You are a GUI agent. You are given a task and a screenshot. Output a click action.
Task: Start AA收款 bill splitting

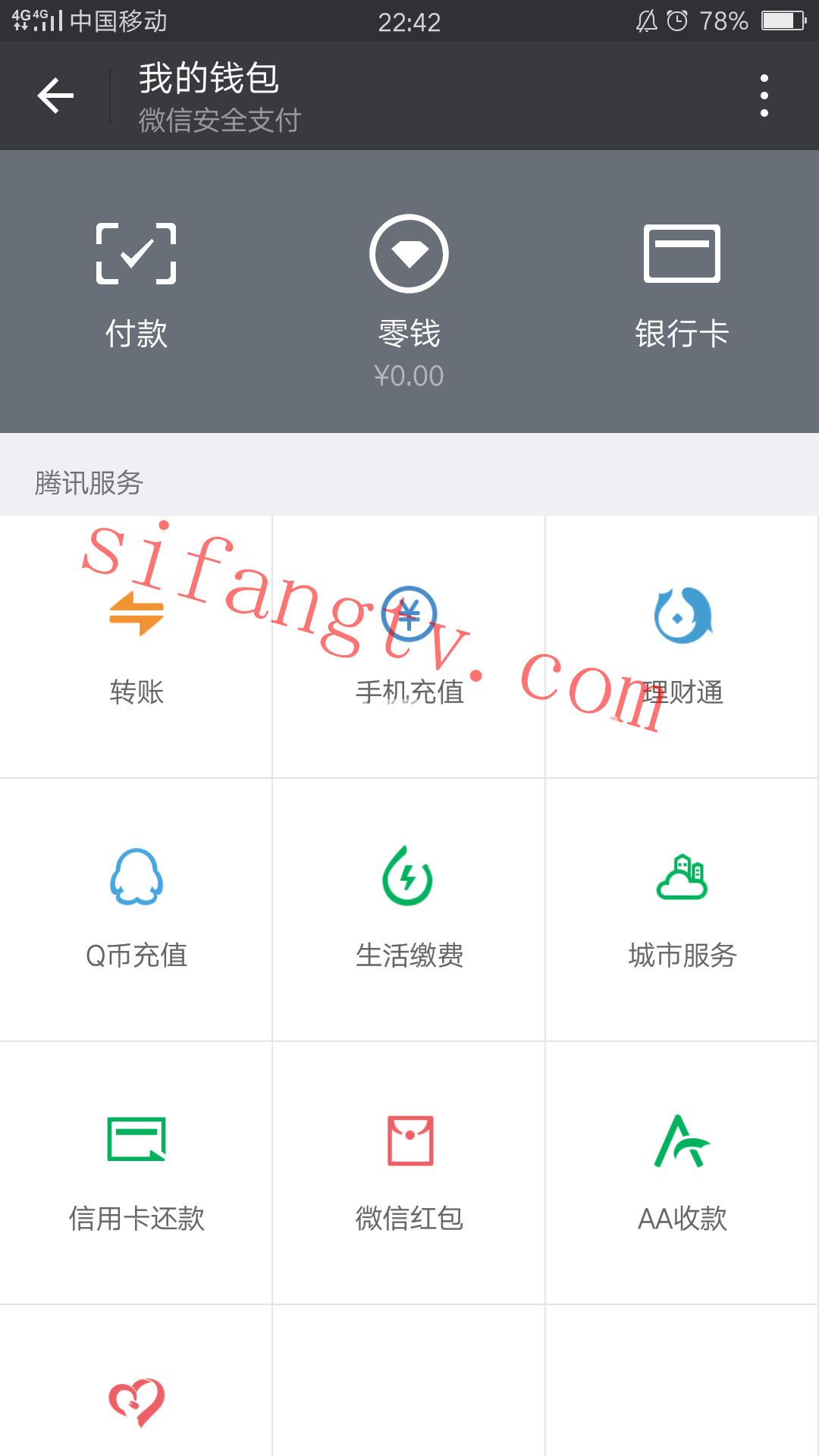682,1173
